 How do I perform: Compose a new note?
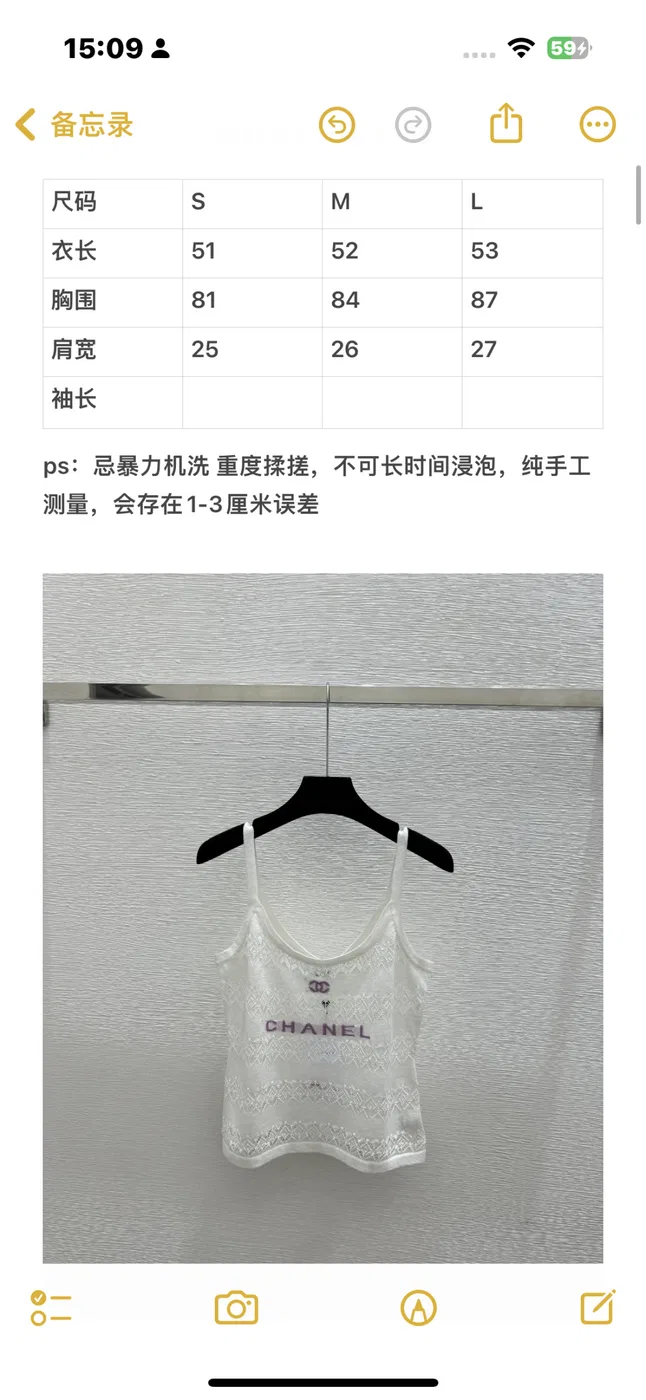coord(598,1307)
